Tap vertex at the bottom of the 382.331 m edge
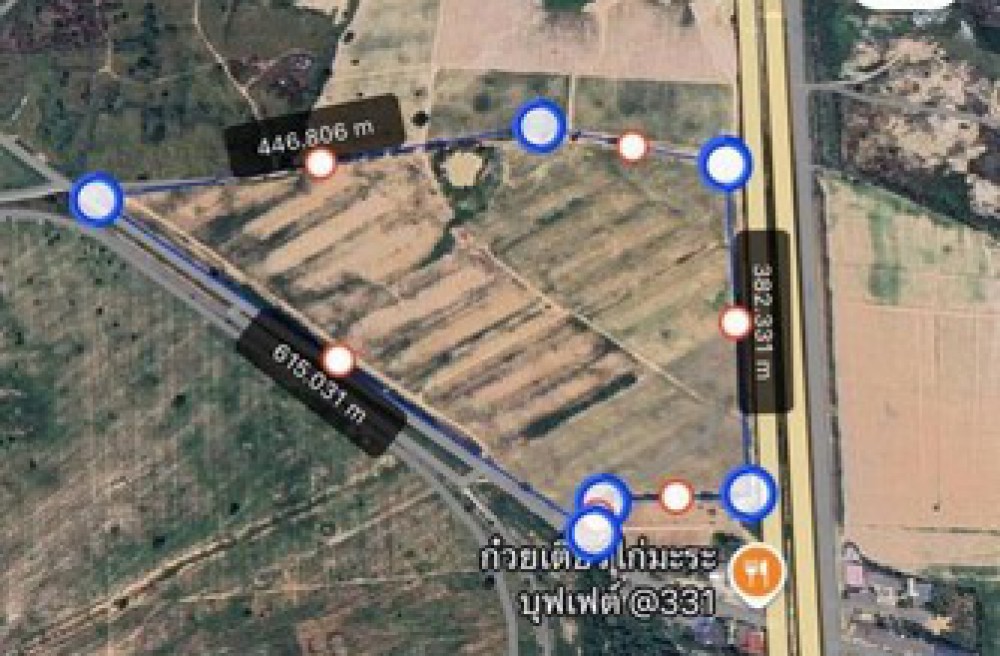The image size is (1000, 656). 749,494
